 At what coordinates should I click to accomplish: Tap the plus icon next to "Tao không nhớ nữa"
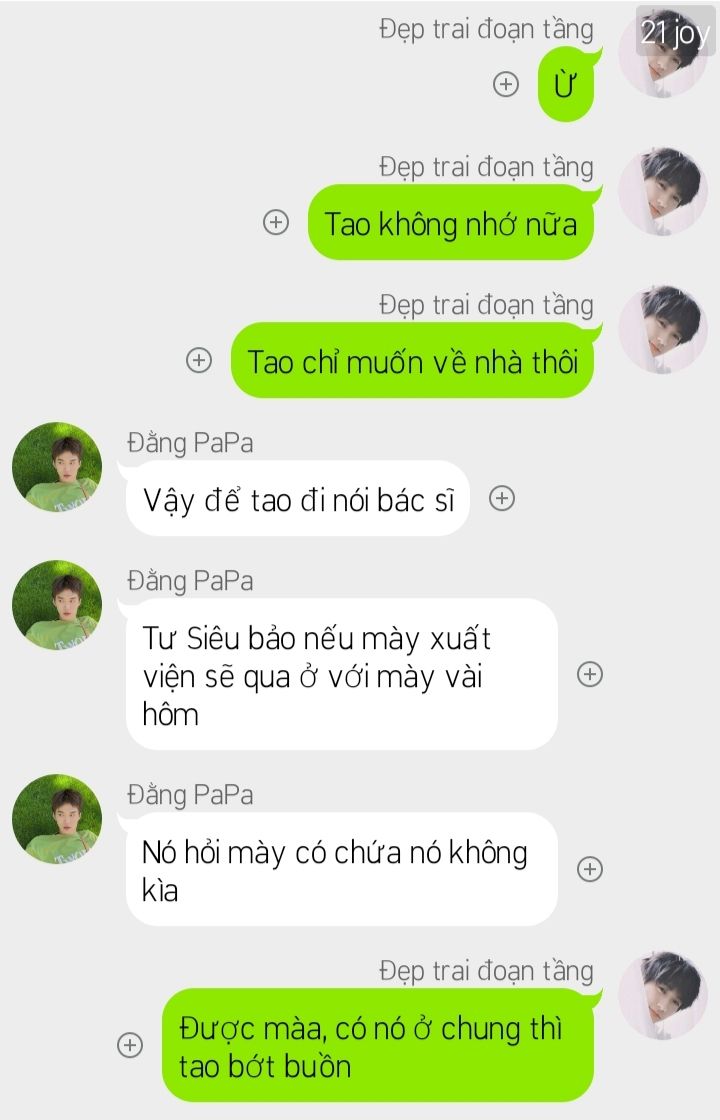pyautogui.click(x=275, y=222)
